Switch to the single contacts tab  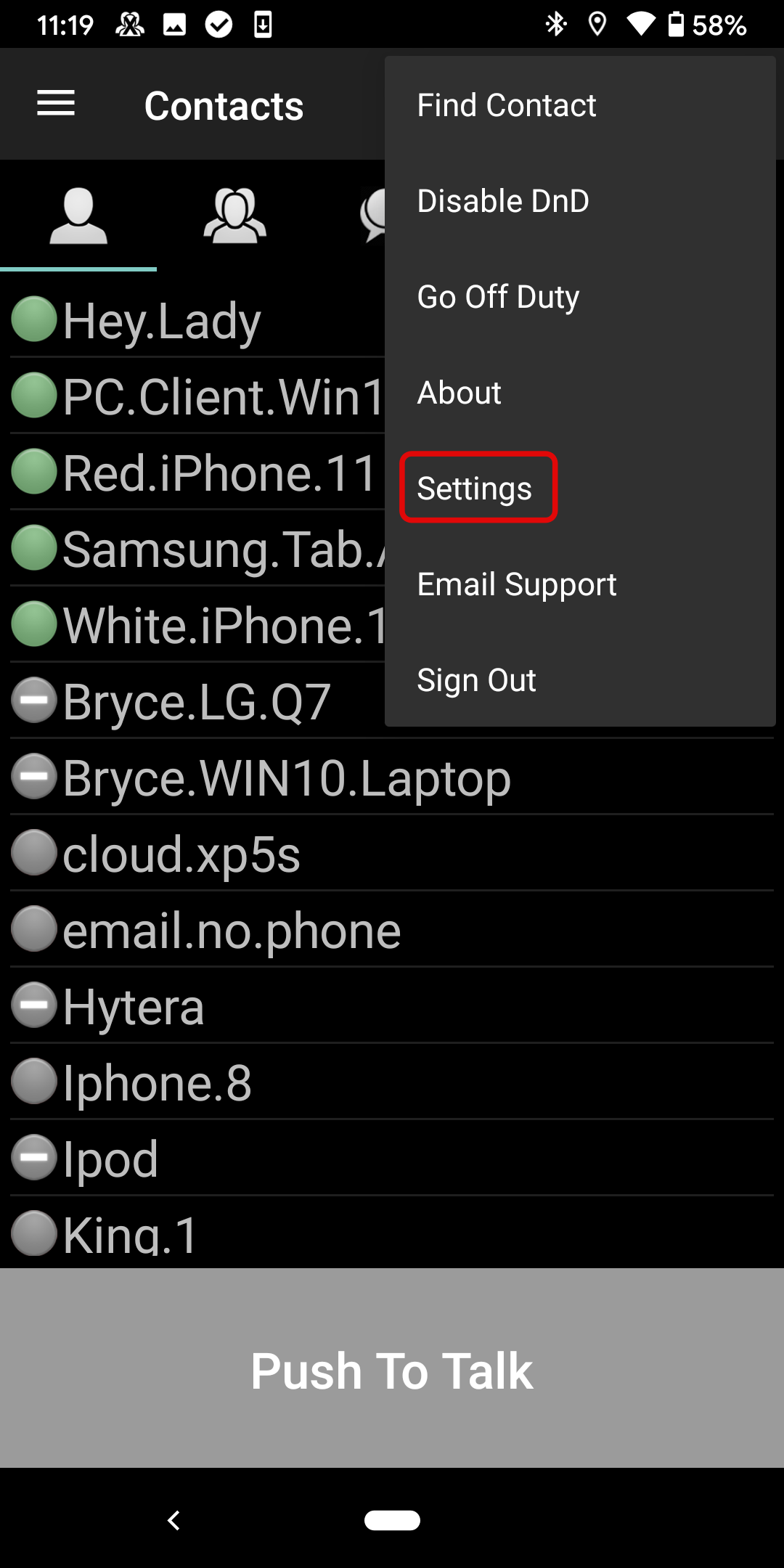(78, 216)
